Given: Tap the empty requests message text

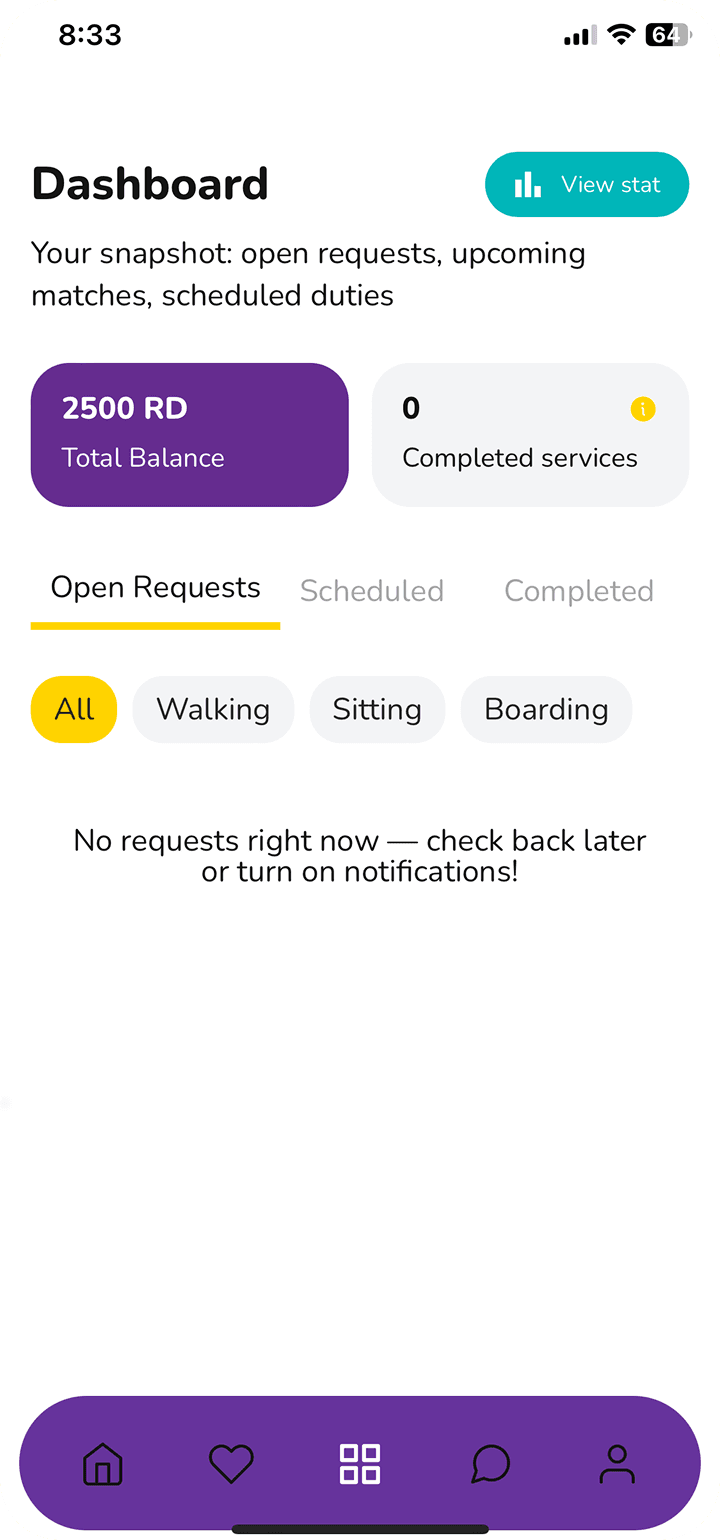Looking at the screenshot, I should tap(359, 855).
